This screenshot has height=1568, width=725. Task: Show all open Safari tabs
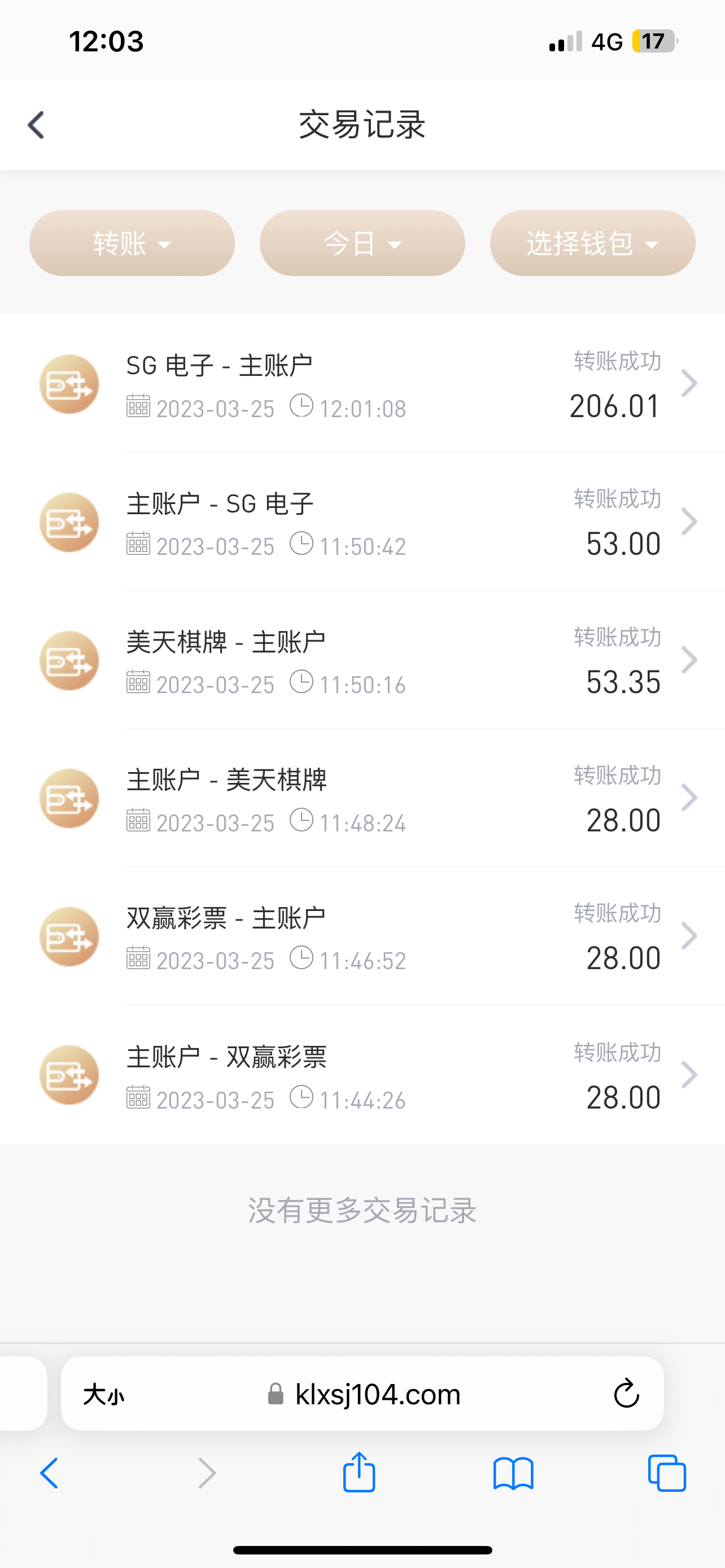[x=667, y=1473]
